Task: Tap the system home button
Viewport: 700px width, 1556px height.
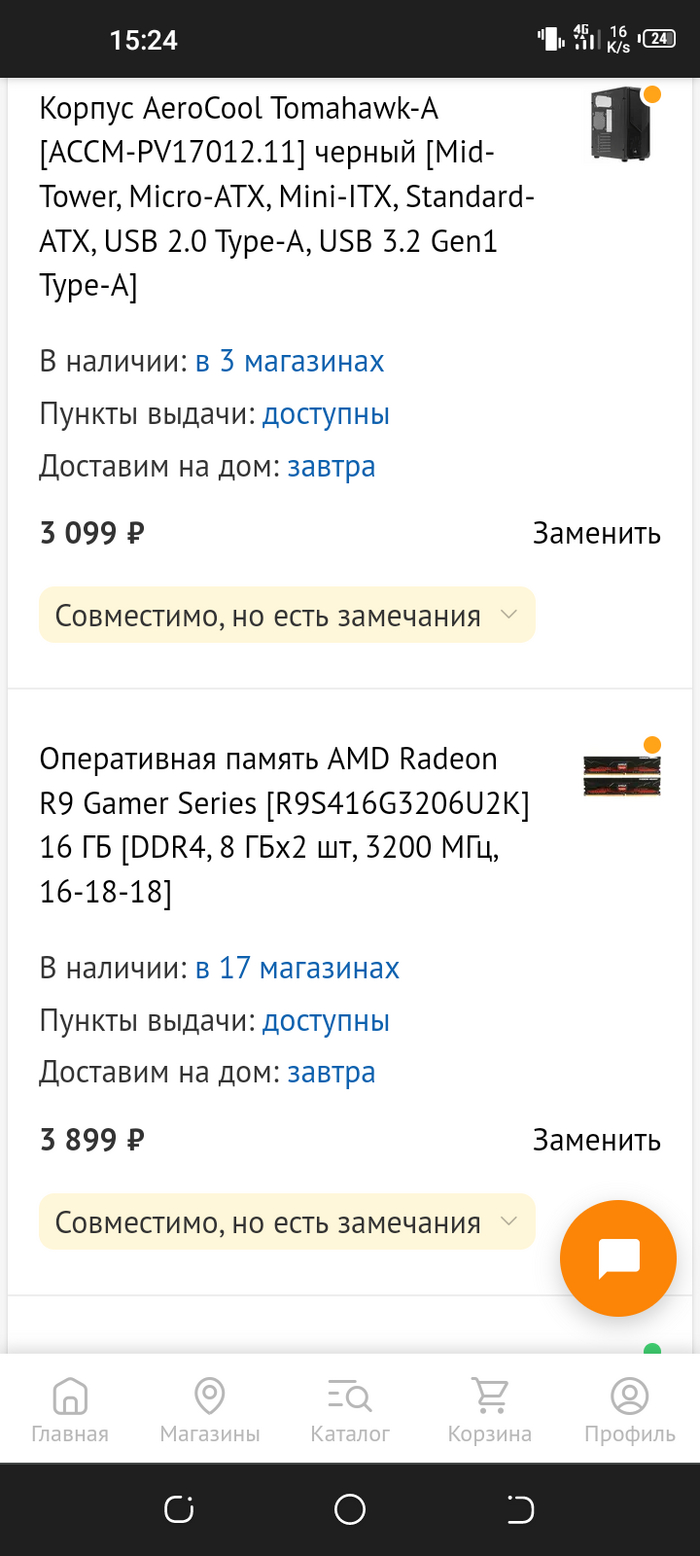Action: (350, 1508)
